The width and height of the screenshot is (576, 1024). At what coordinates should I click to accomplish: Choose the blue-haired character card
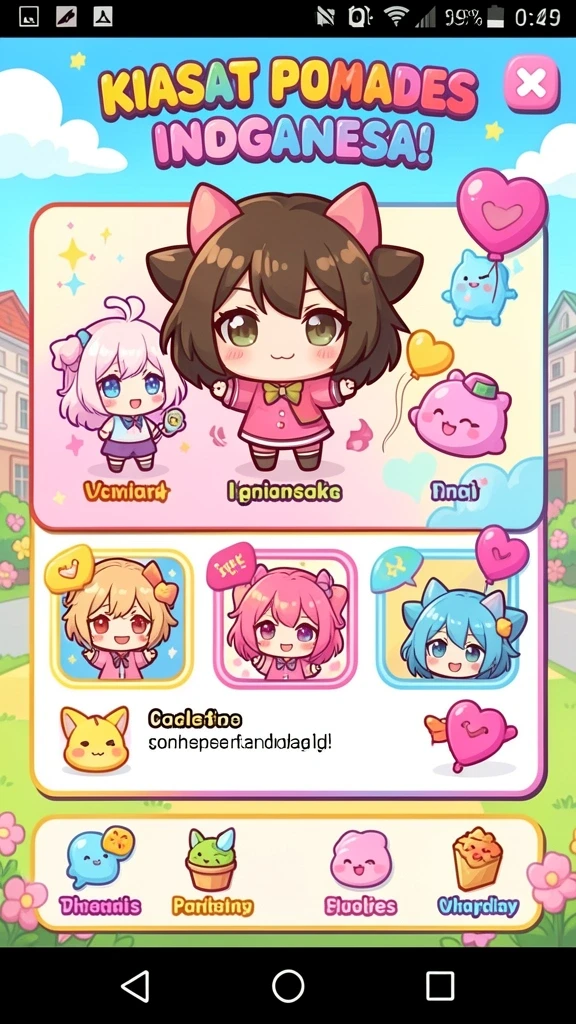449,619
